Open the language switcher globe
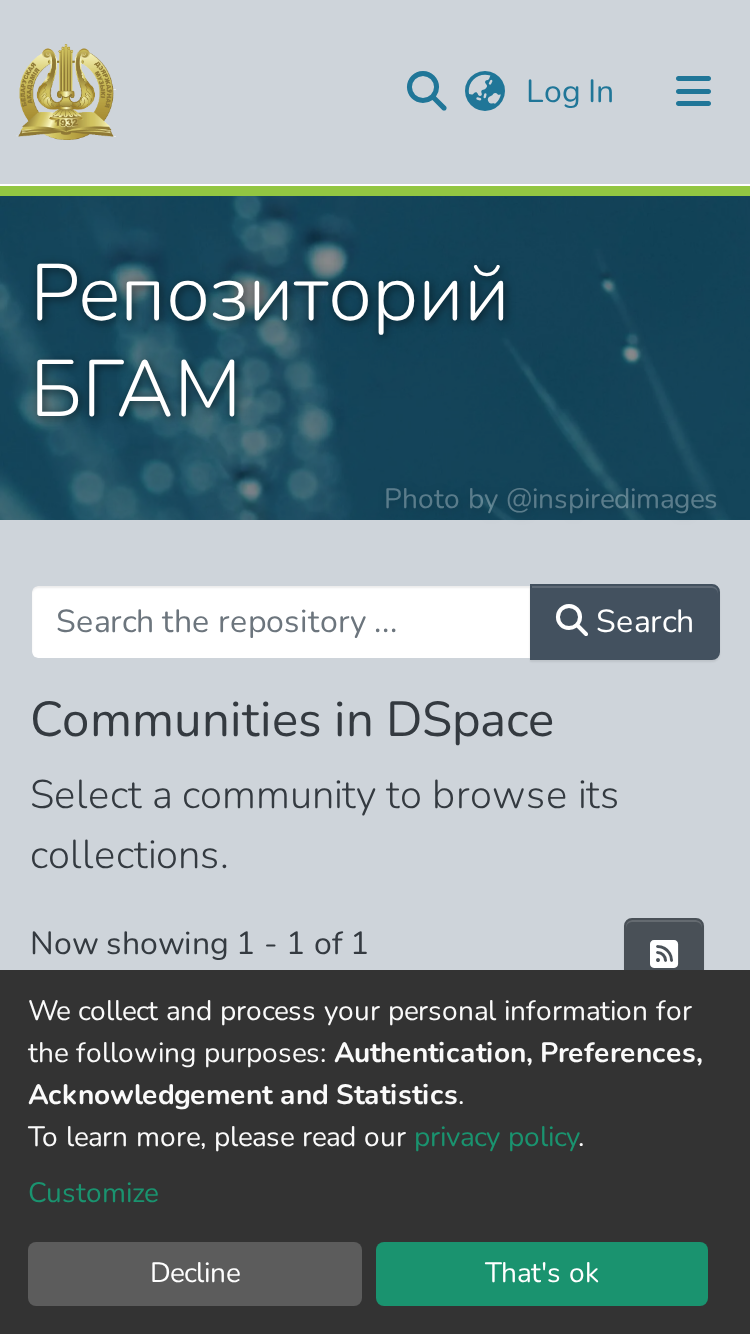 pos(485,92)
